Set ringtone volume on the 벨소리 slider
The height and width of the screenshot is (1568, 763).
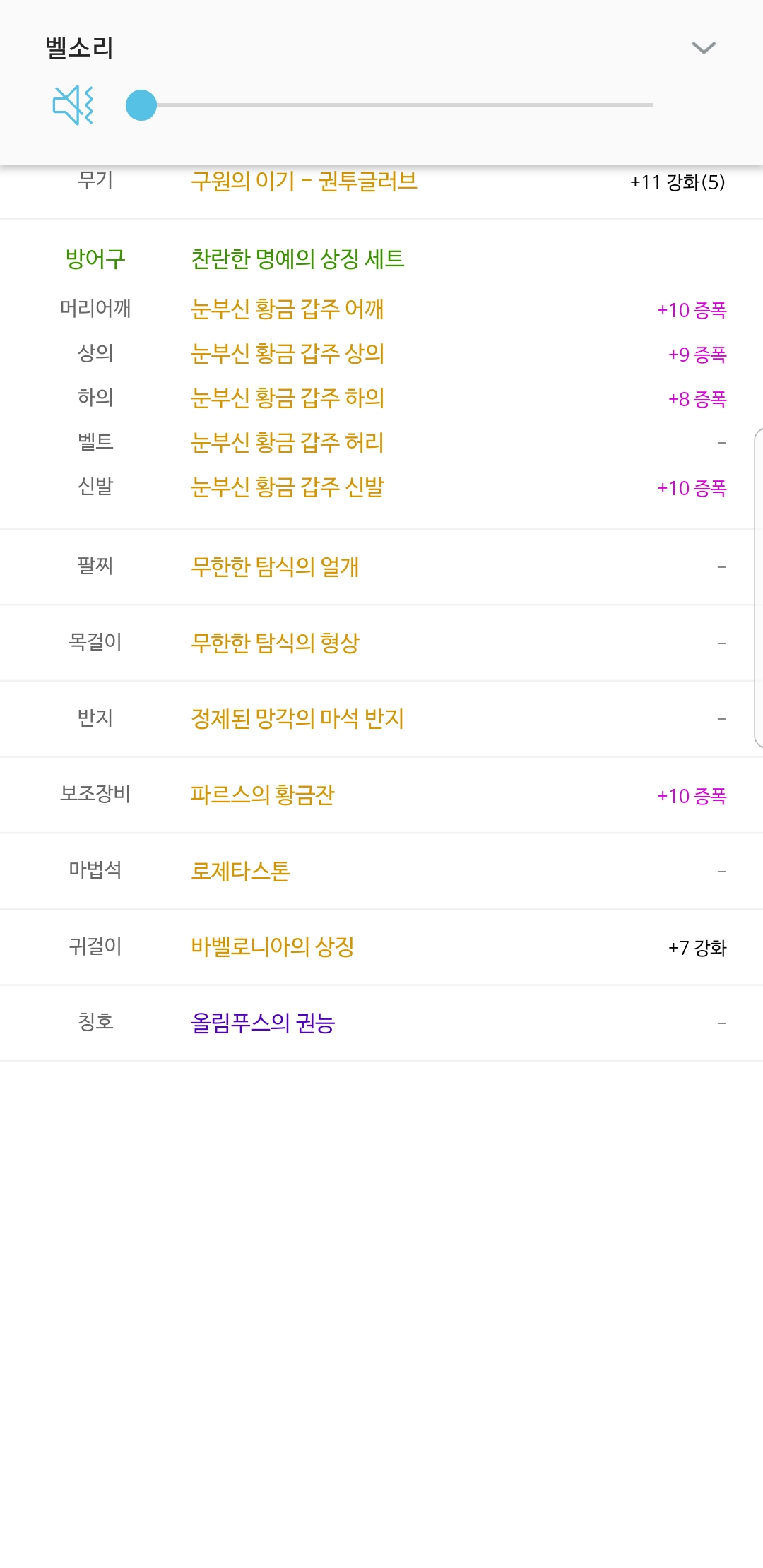[389, 105]
